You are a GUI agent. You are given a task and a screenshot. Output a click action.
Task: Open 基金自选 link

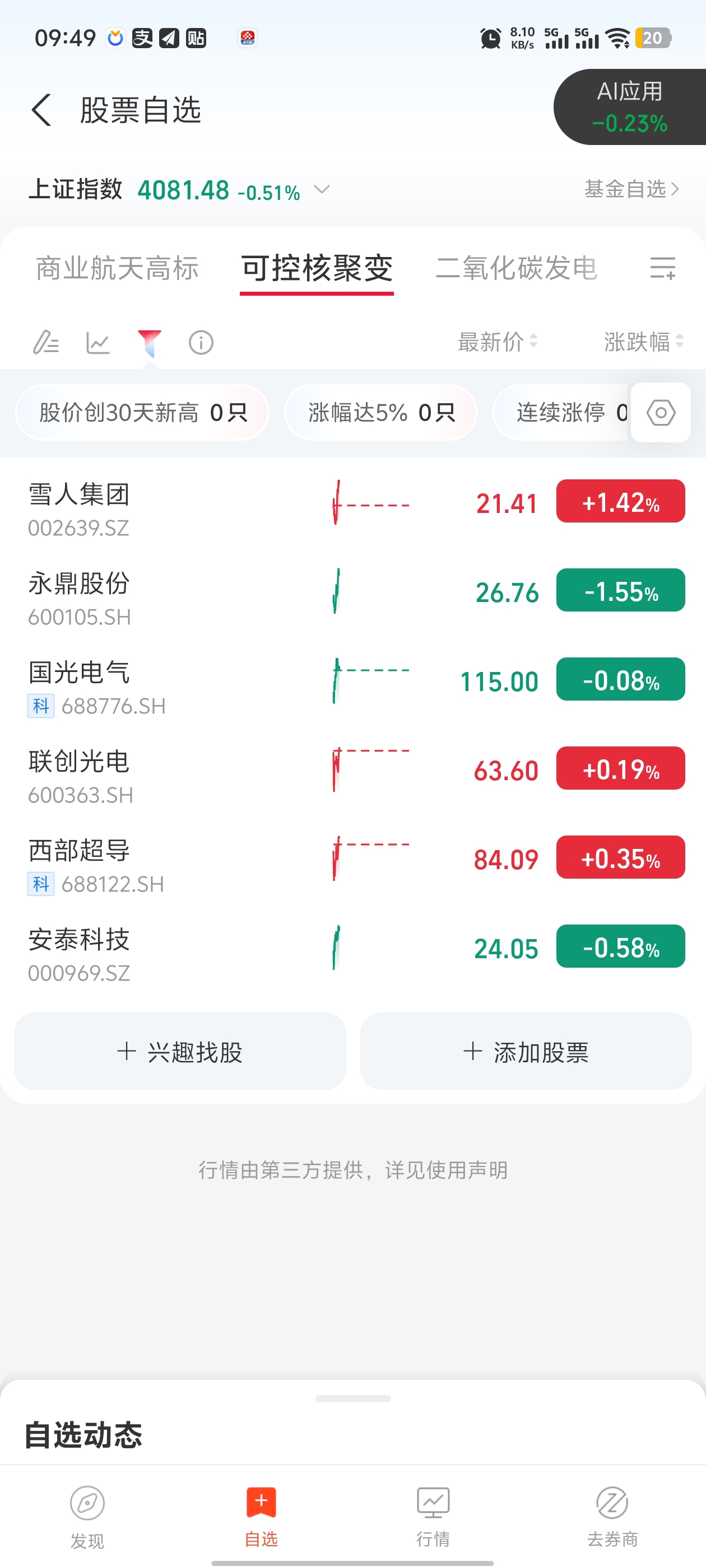click(x=630, y=189)
